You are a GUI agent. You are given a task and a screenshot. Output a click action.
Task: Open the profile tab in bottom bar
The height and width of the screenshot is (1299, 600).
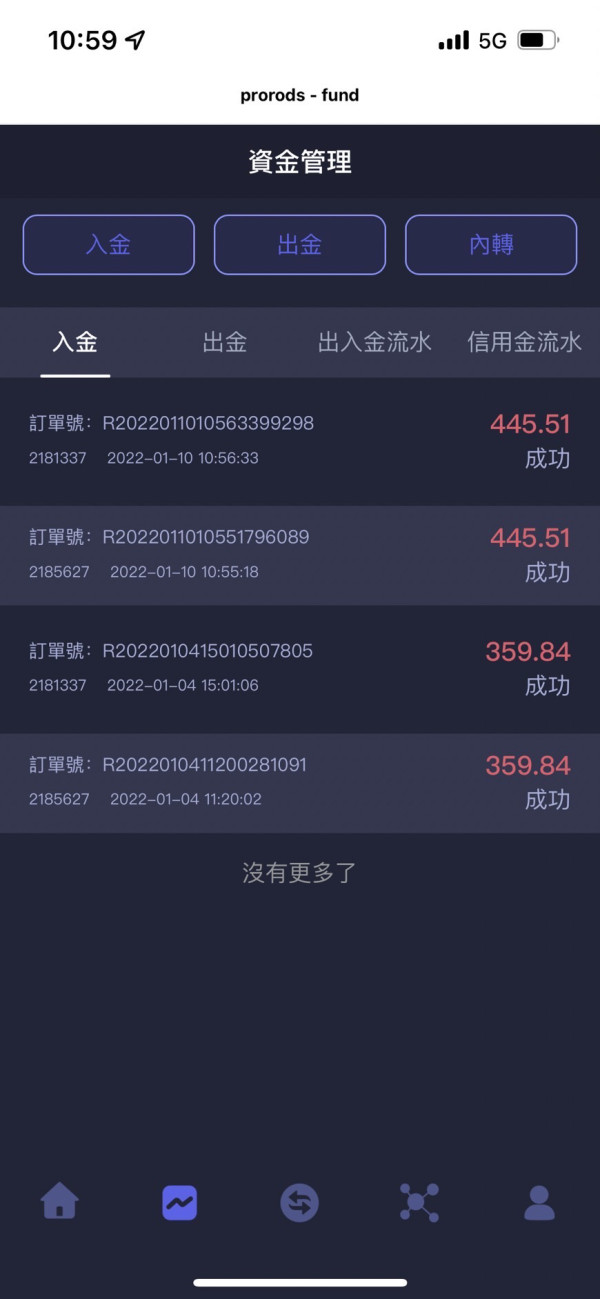coord(539,1202)
